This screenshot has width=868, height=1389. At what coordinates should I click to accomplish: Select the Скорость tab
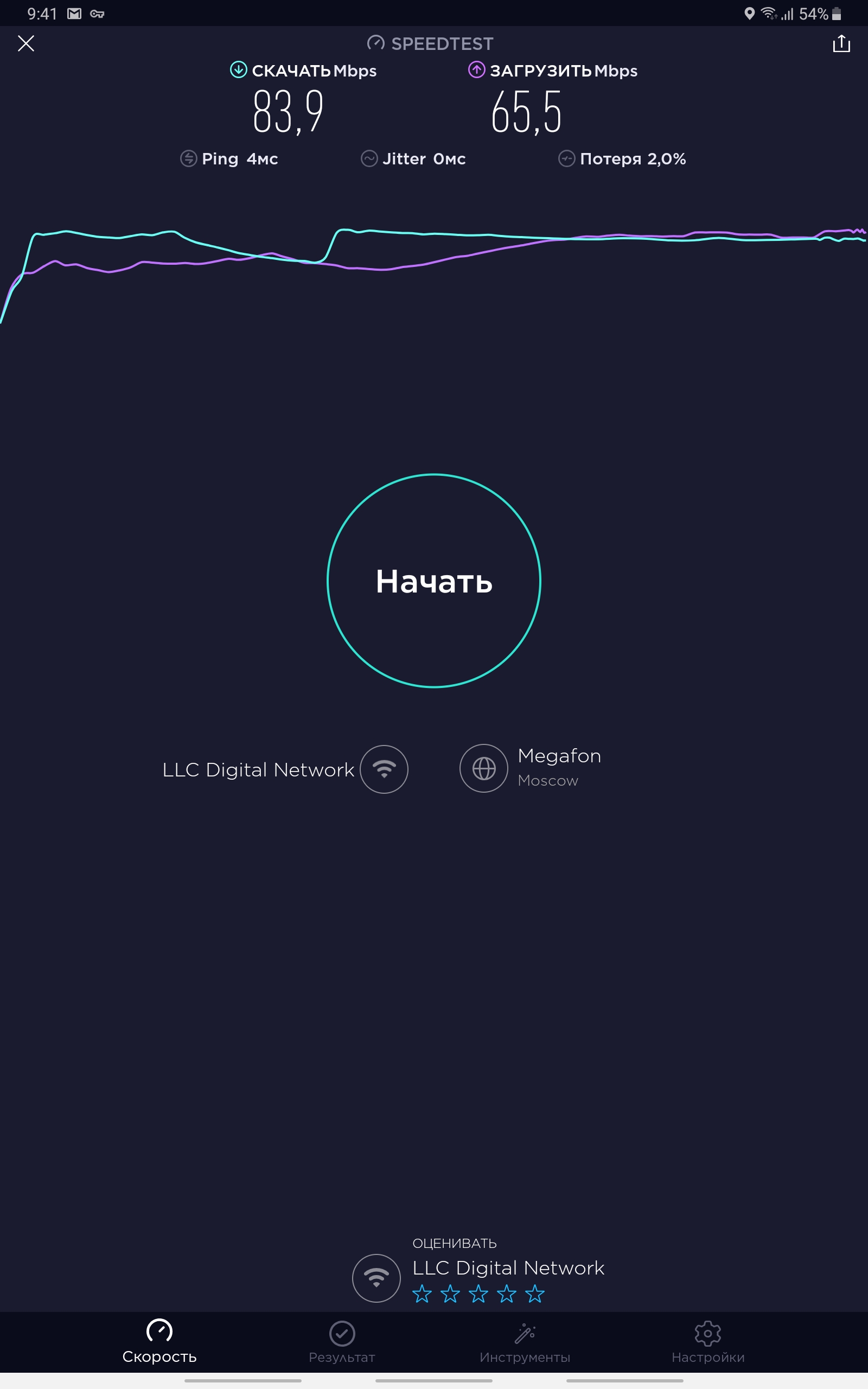click(x=159, y=1341)
